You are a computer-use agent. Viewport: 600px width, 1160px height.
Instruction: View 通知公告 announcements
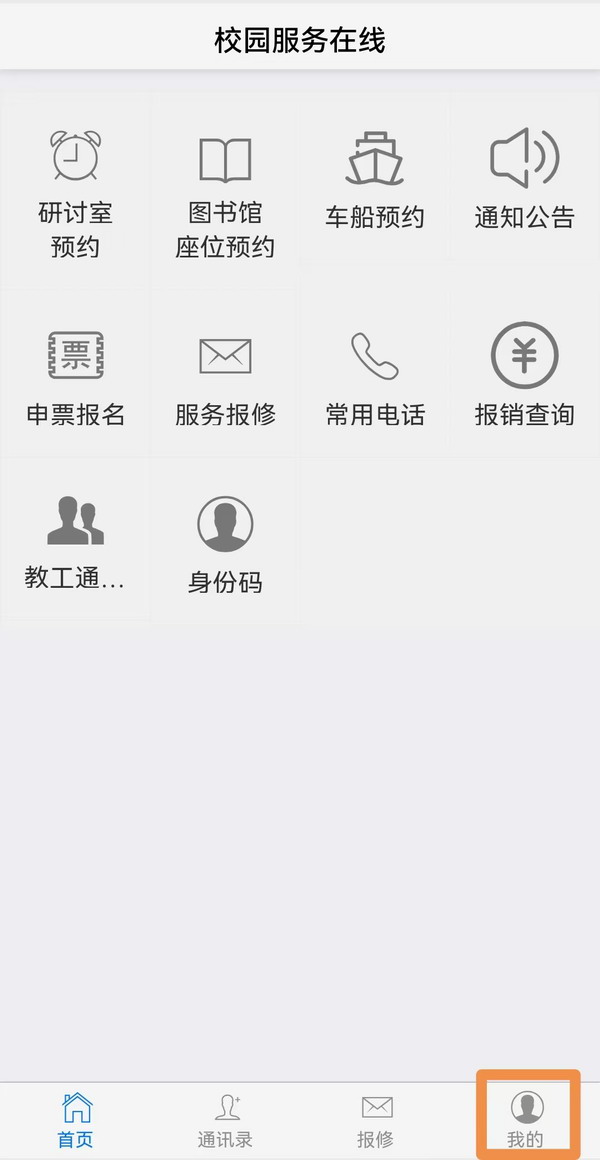525,178
